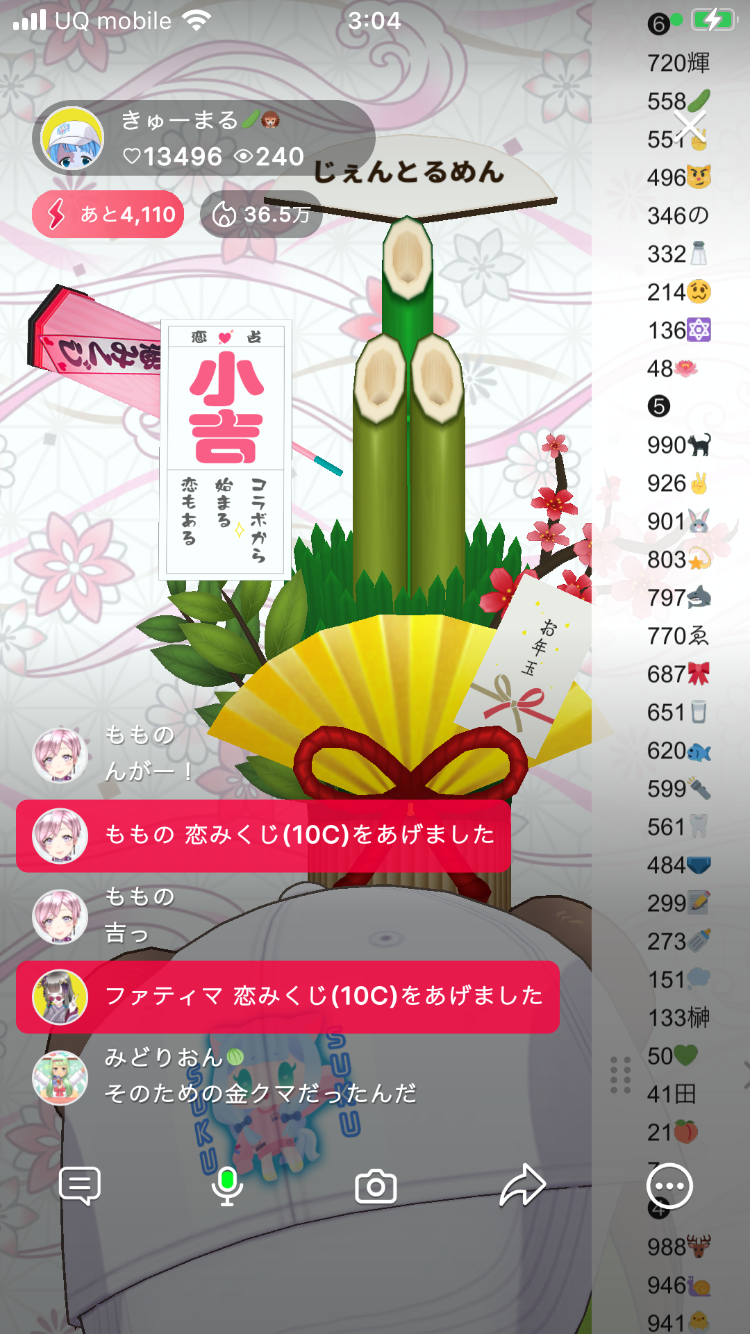
Task: Open streamer きゅーまる profile
Action: click(70, 139)
